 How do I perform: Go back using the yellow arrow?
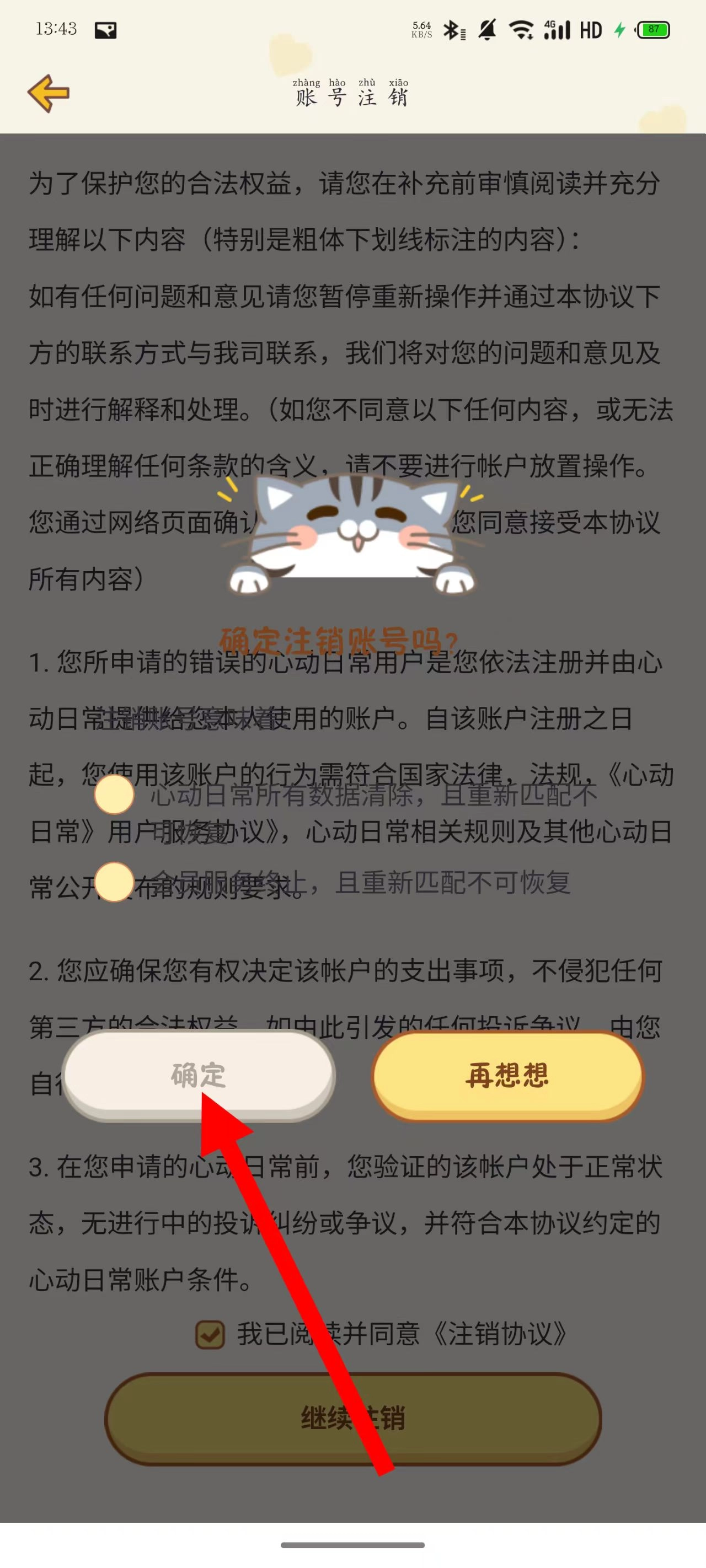click(x=49, y=93)
